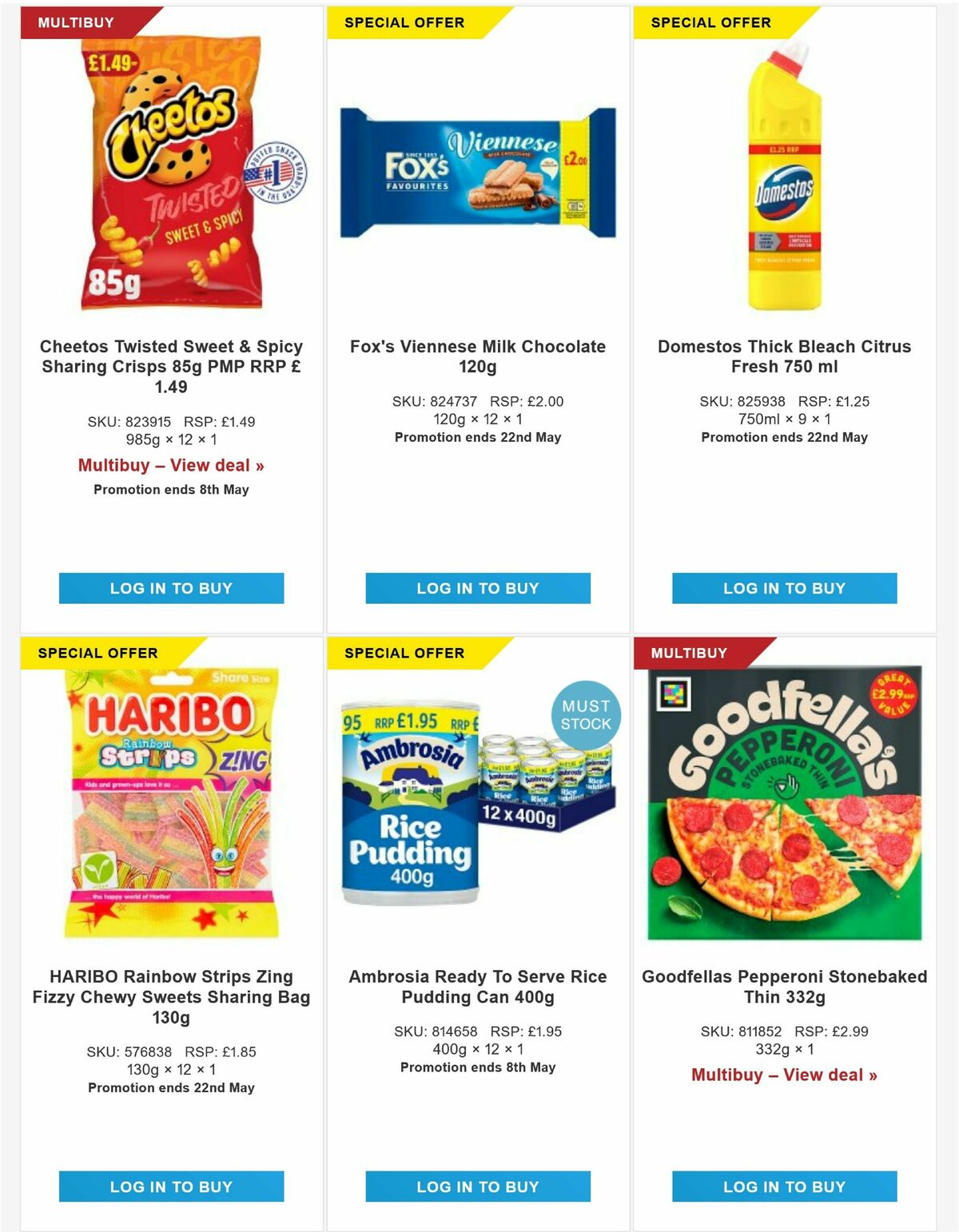Open the Domestos Thick Bleach Citrus Fresh title
The width and height of the screenshot is (959, 1232).
[x=784, y=356]
